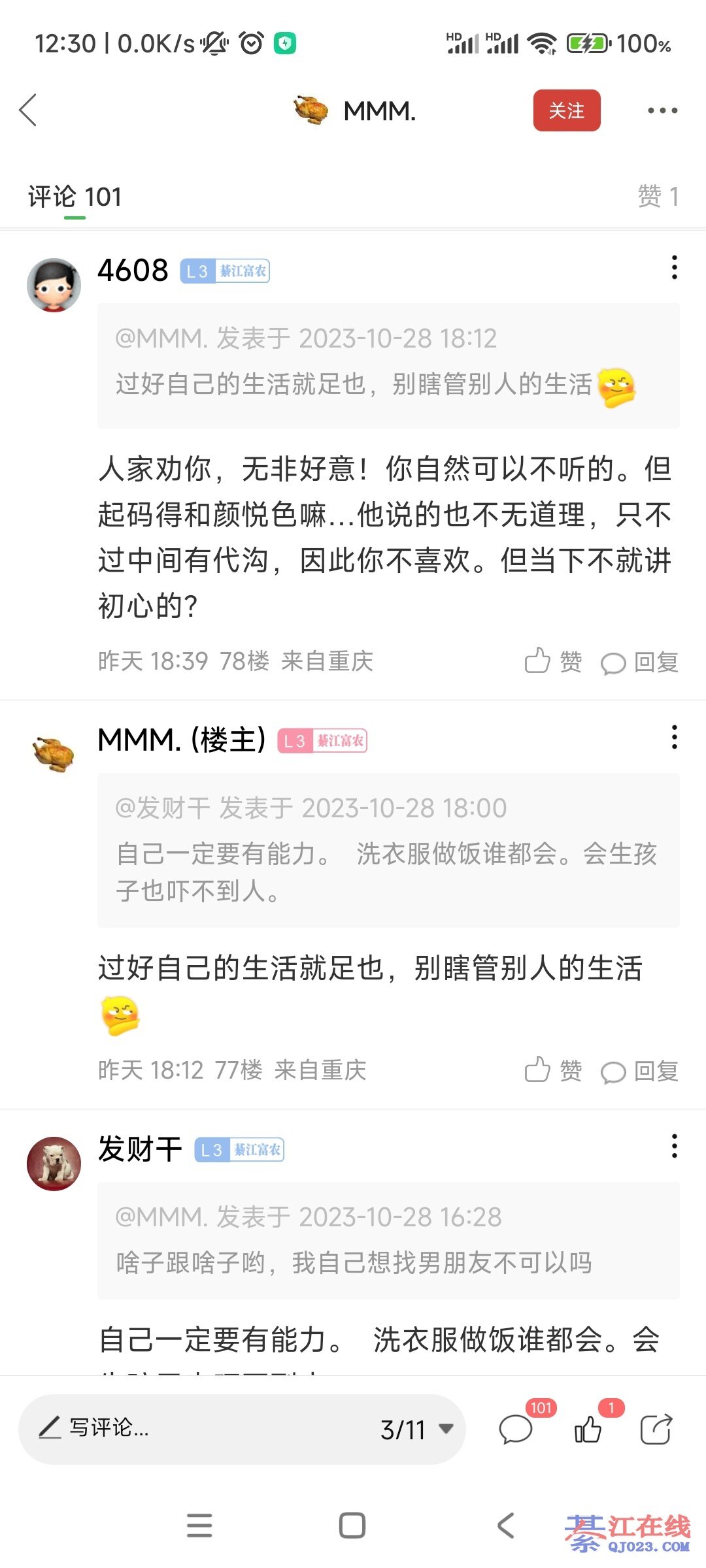Open the comments bubble with 101 badge
The width and height of the screenshot is (706, 1568).
click(516, 1429)
